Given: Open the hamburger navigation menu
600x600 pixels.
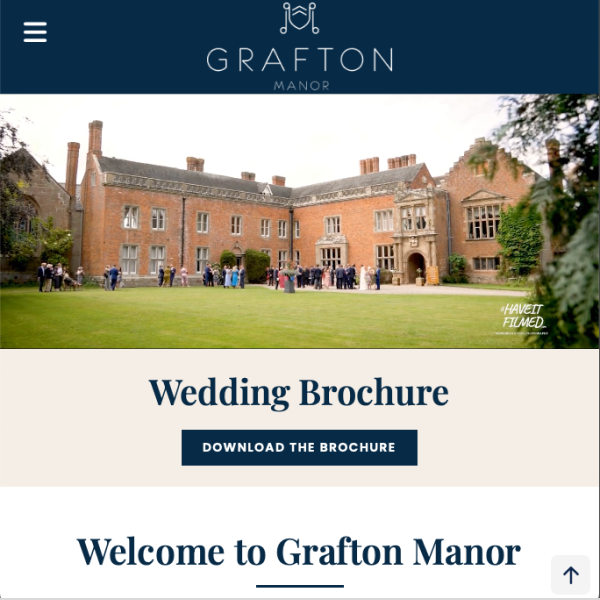Looking at the screenshot, I should (35, 33).
